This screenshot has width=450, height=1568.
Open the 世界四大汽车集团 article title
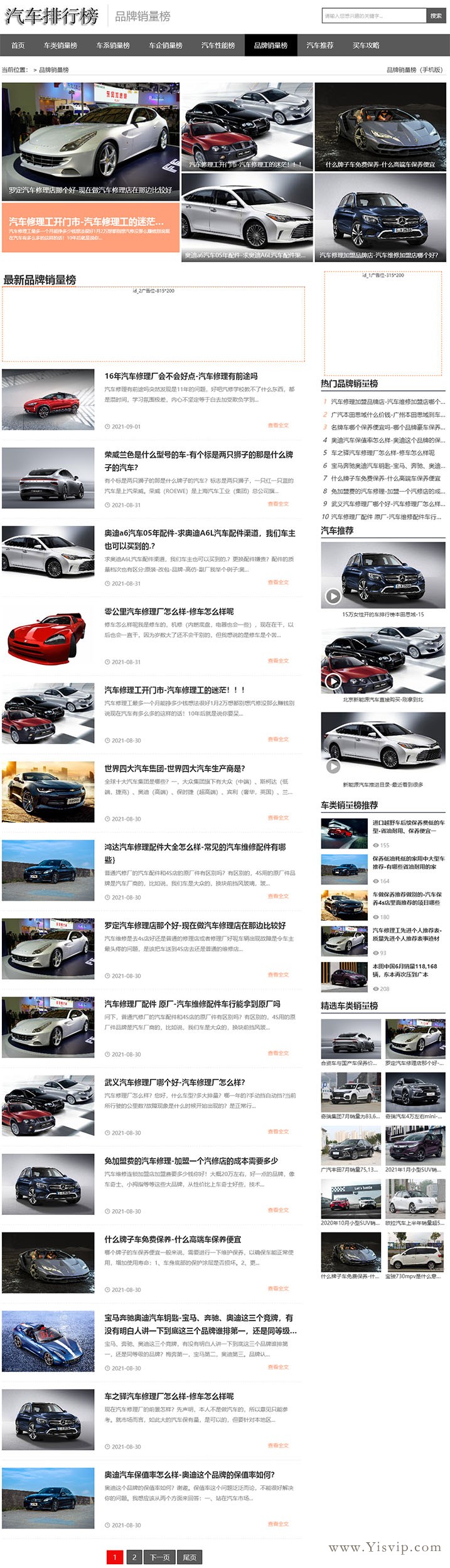[174, 768]
